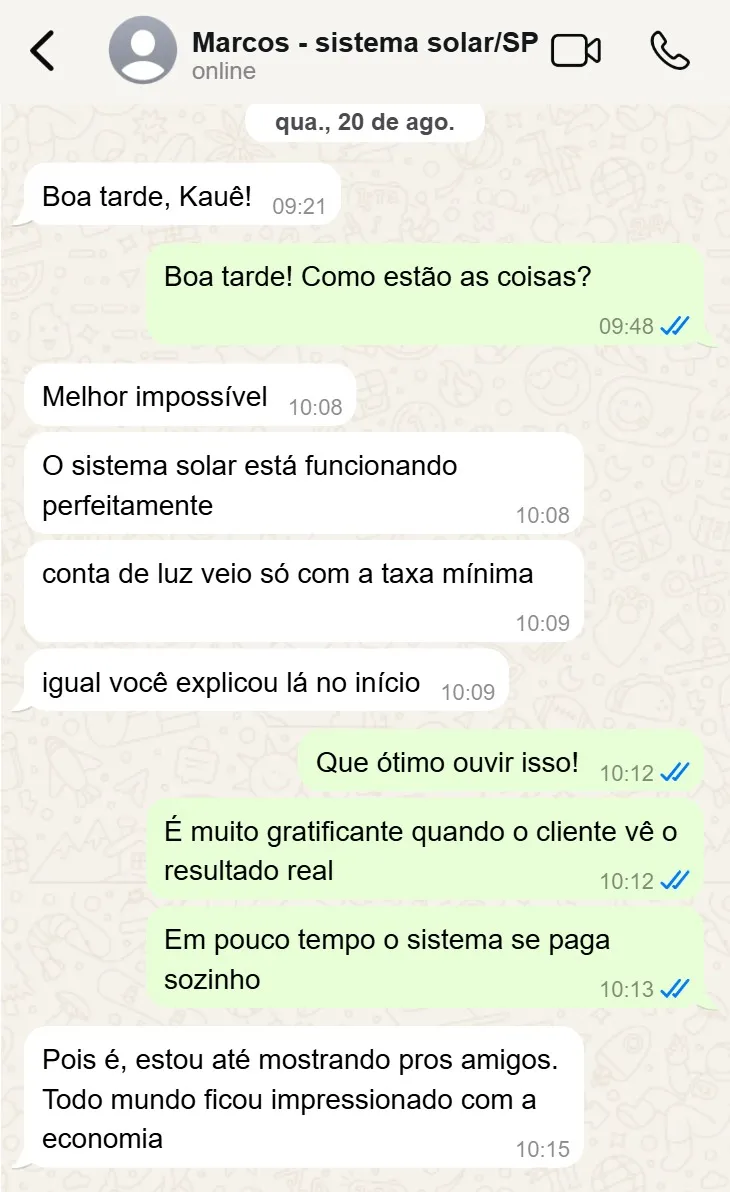Select the avatar placeholder icon
The width and height of the screenshot is (730, 1192).
click(x=143, y=50)
